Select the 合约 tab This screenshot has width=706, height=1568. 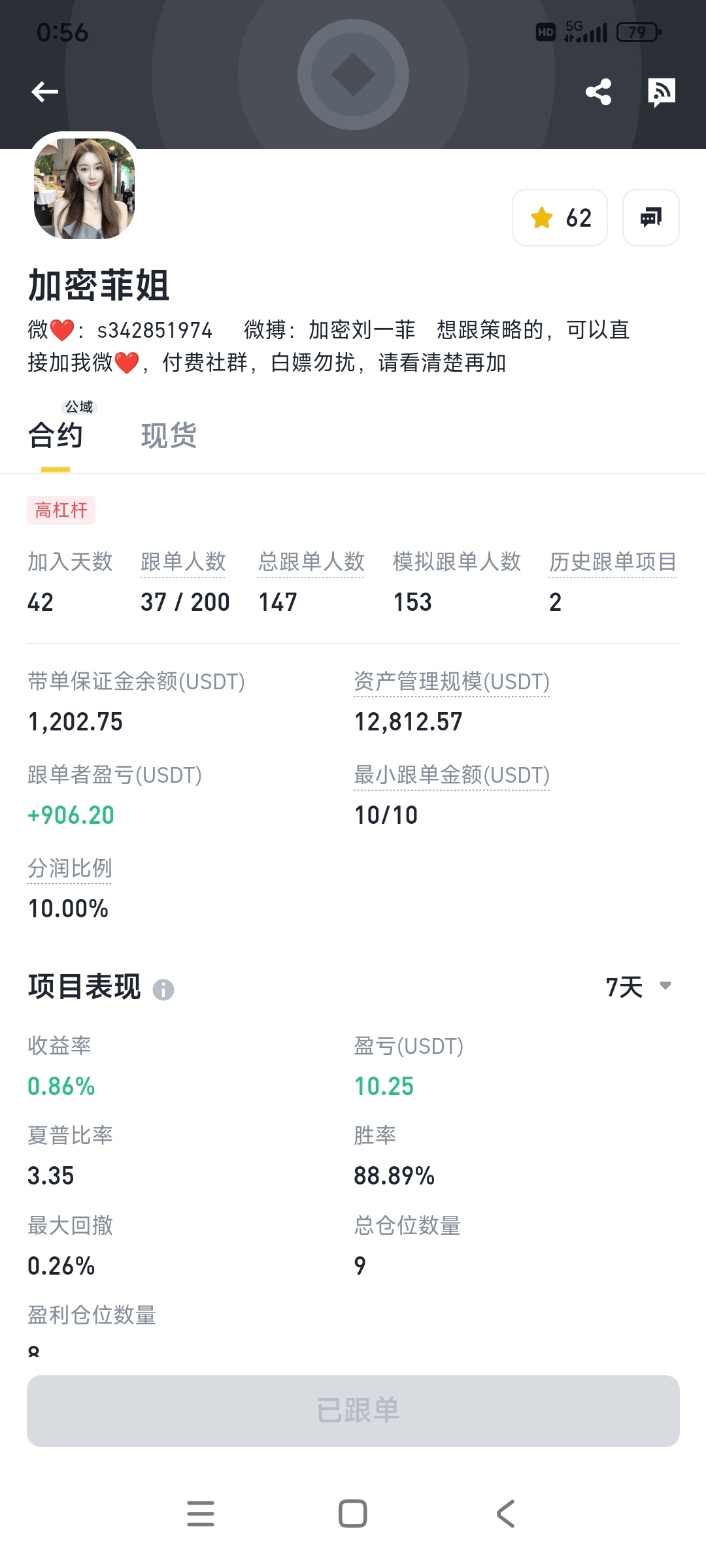click(56, 435)
